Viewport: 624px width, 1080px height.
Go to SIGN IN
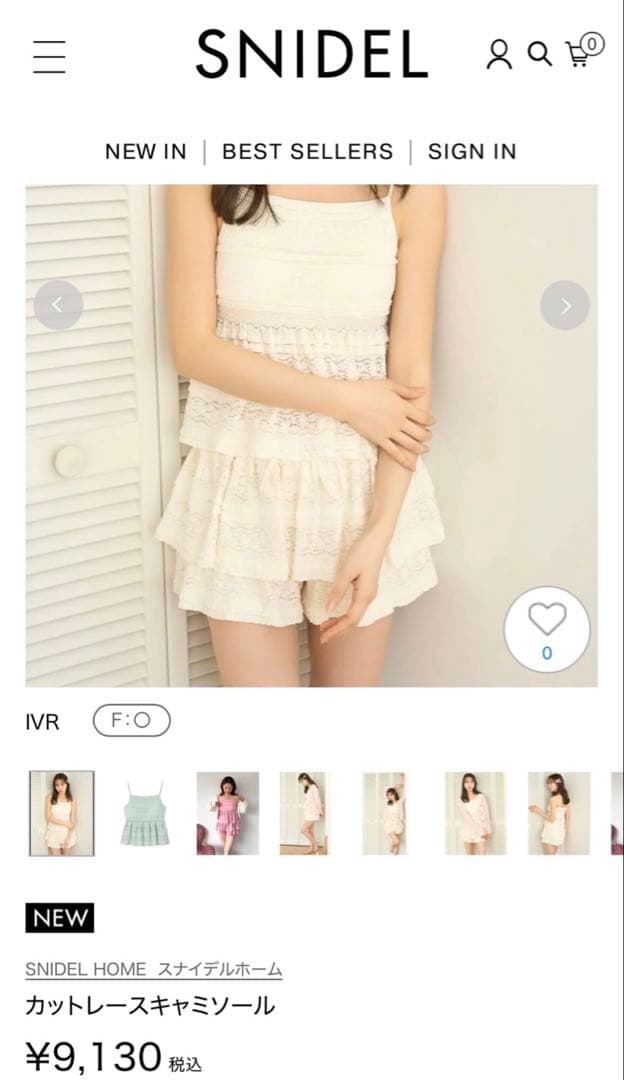472,152
